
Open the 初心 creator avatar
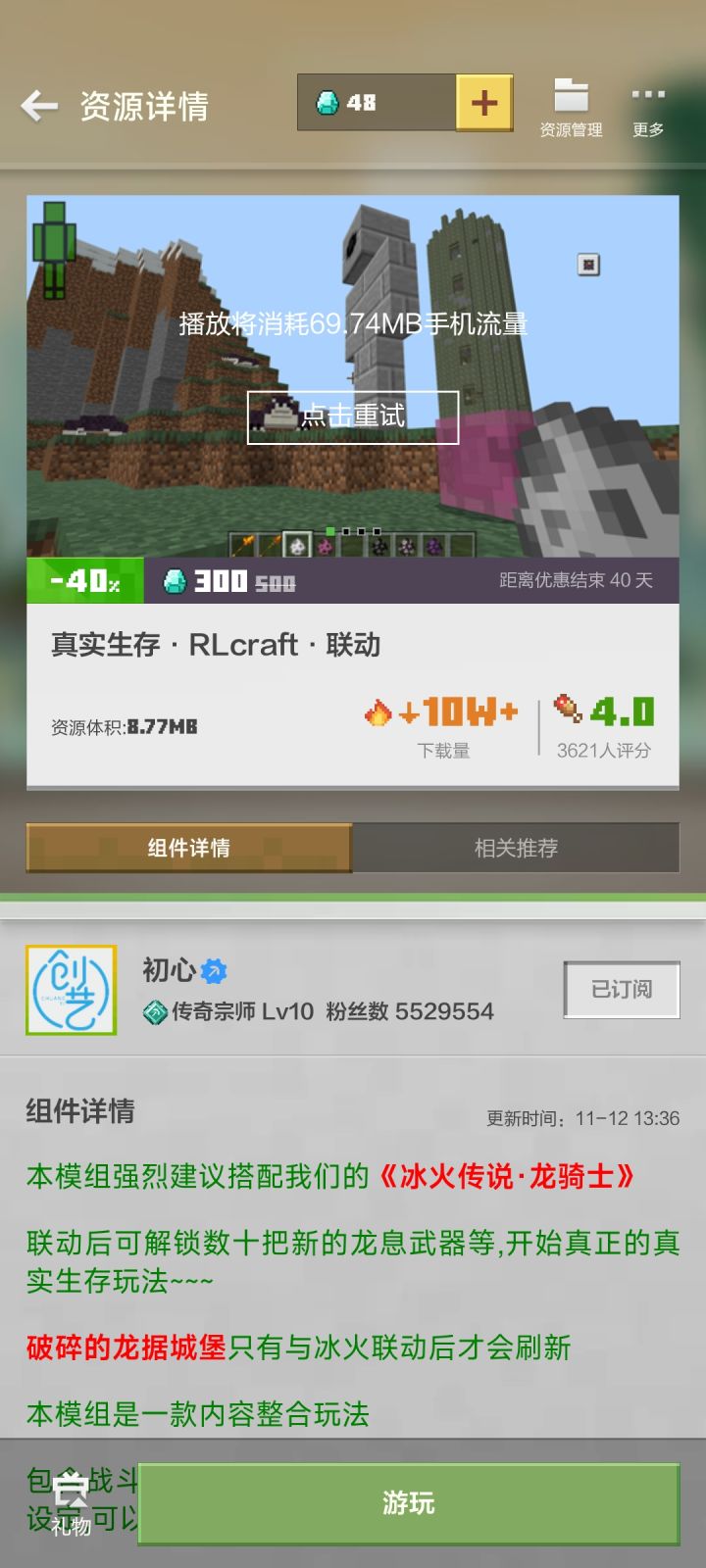pyautogui.click(x=72, y=992)
